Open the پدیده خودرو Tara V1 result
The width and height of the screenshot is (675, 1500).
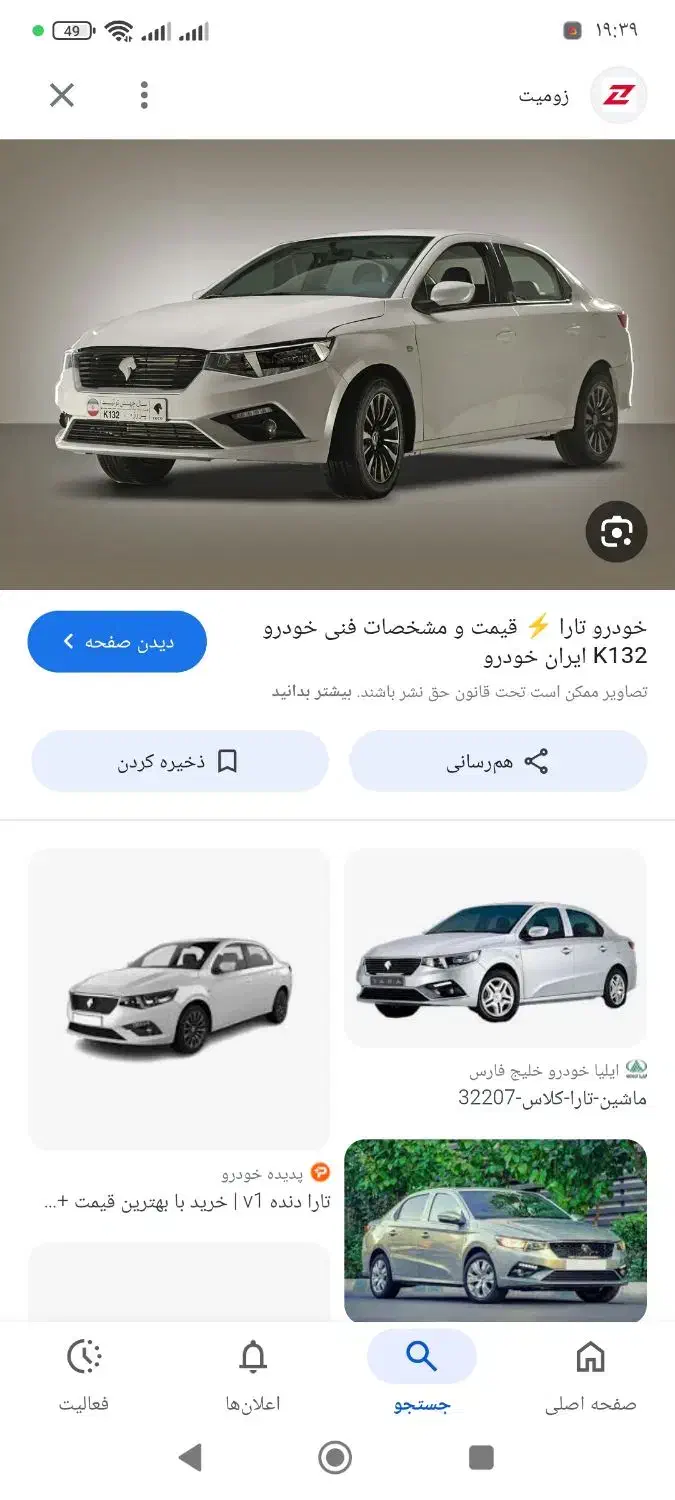pyautogui.click(x=179, y=1000)
